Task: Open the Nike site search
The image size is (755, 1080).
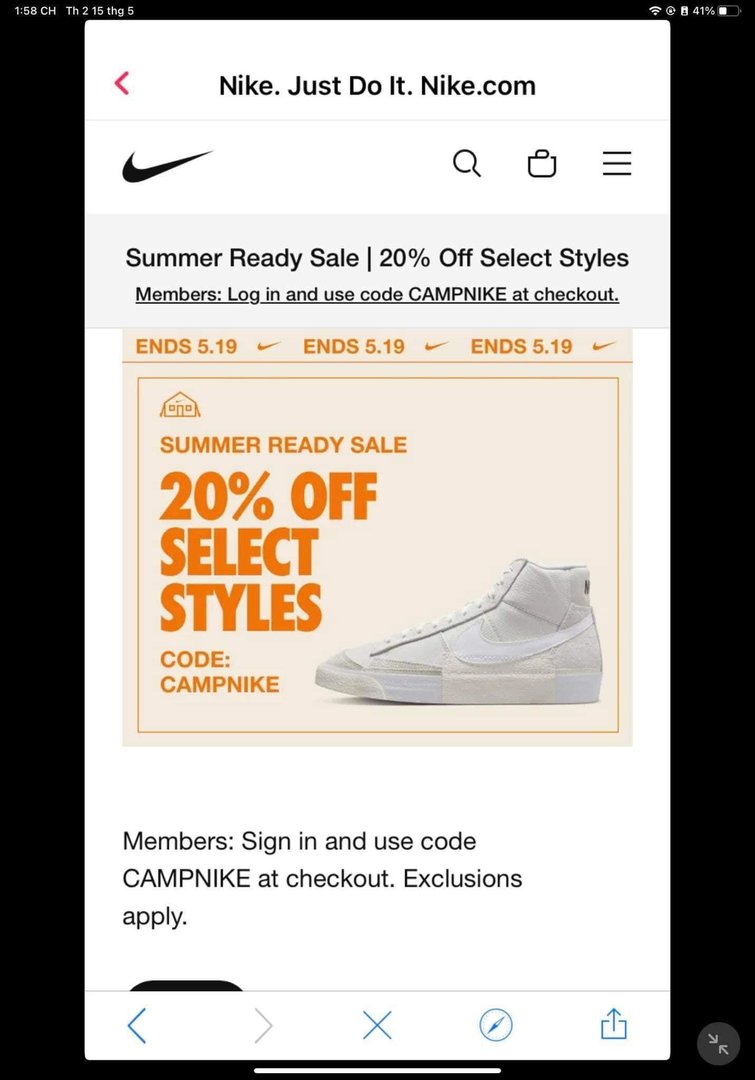Action: (467, 163)
